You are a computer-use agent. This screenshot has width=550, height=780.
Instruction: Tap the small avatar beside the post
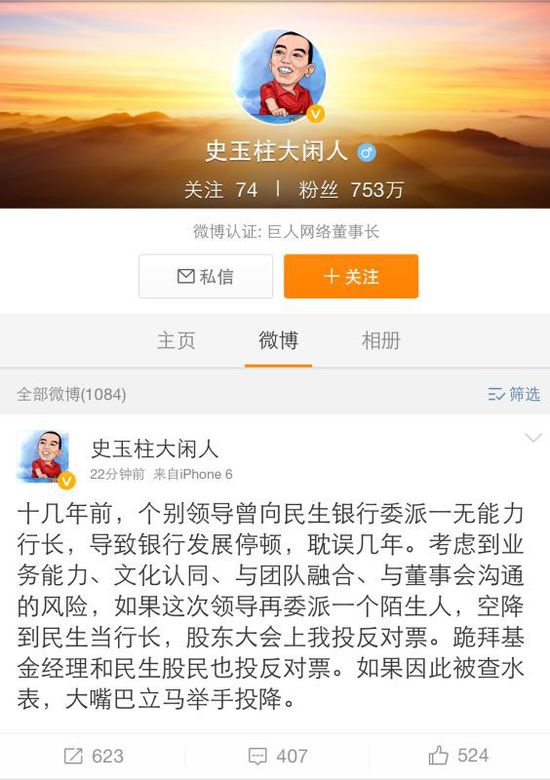click(x=45, y=459)
